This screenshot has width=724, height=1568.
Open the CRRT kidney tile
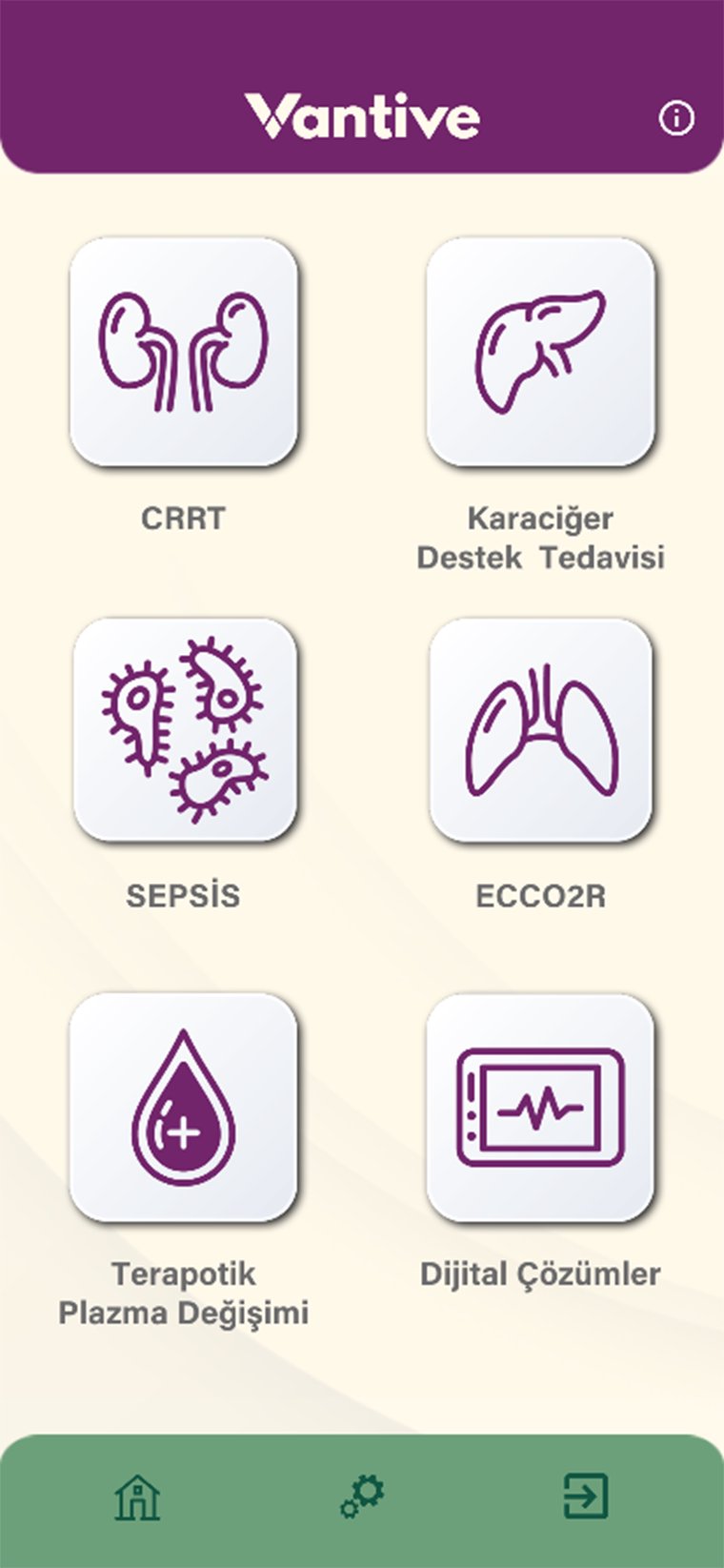pos(184,353)
